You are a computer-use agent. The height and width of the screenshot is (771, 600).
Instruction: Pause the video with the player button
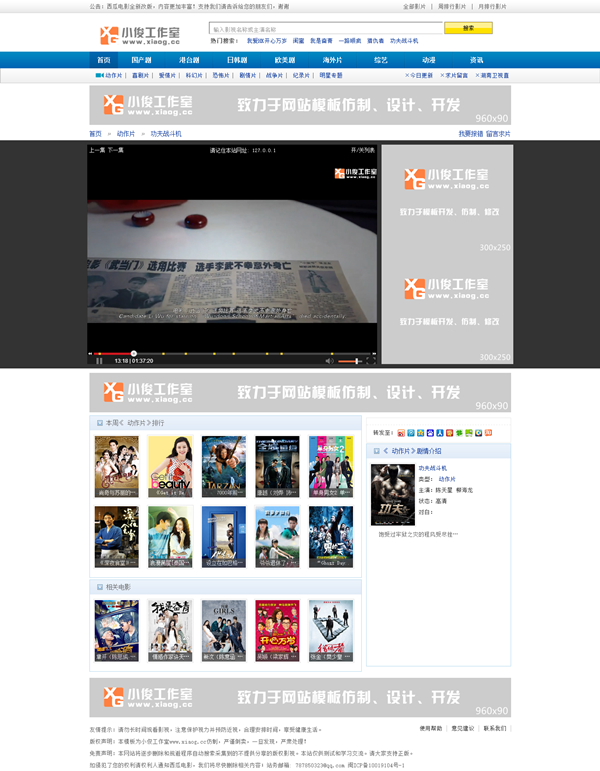pos(99,360)
